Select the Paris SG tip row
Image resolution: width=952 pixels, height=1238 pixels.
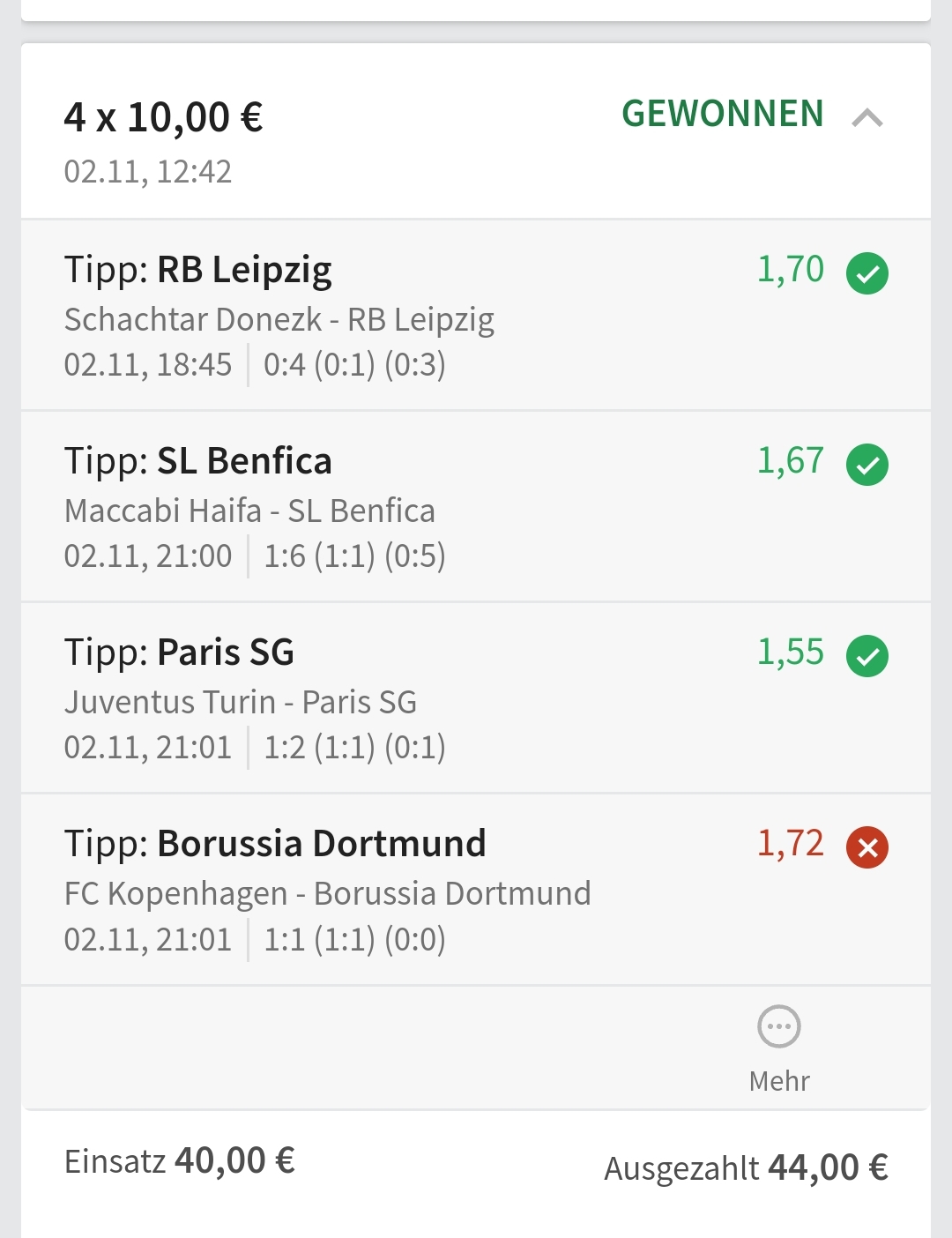point(476,698)
